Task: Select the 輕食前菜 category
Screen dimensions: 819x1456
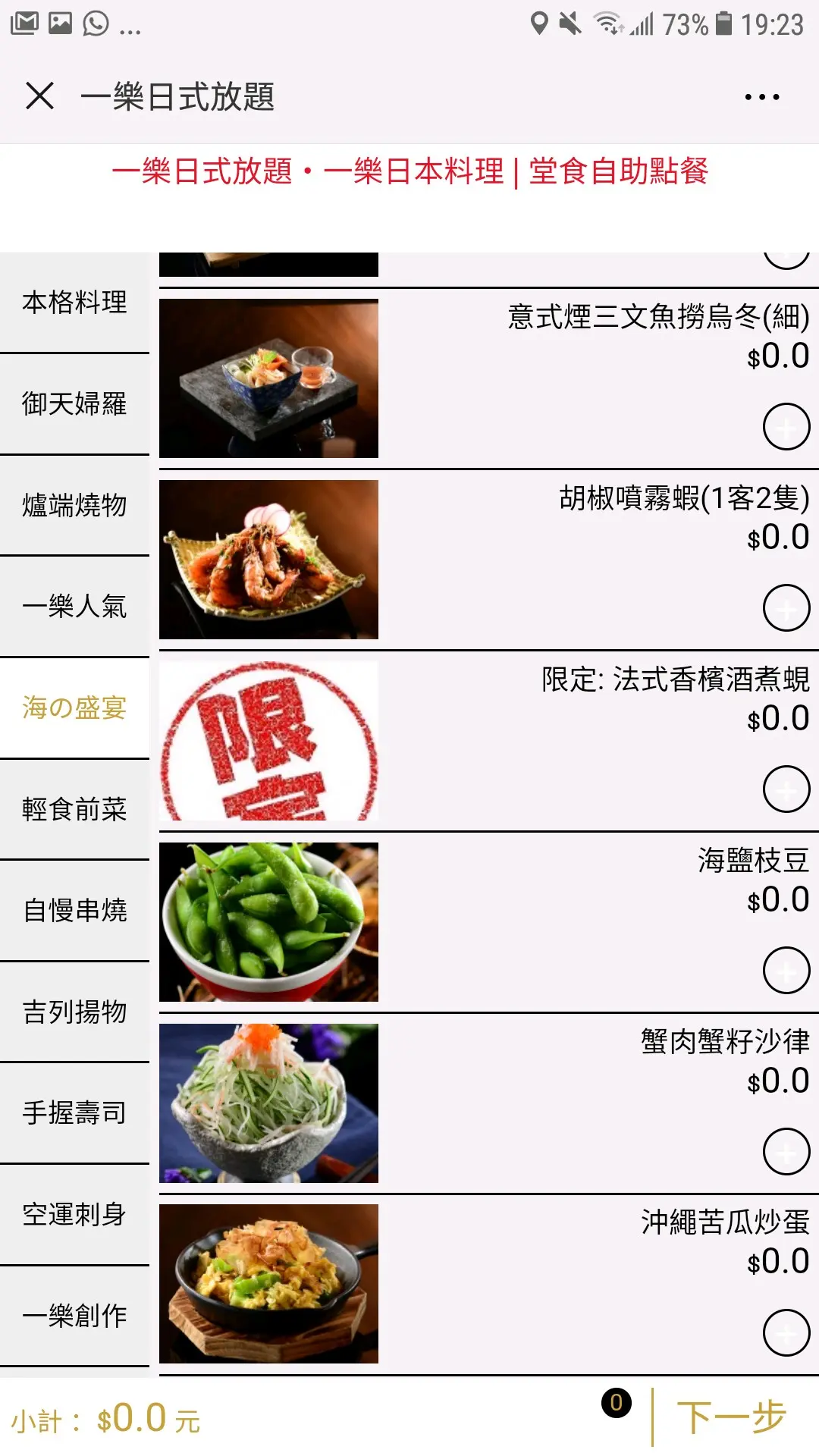Action: (x=74, y=809)
